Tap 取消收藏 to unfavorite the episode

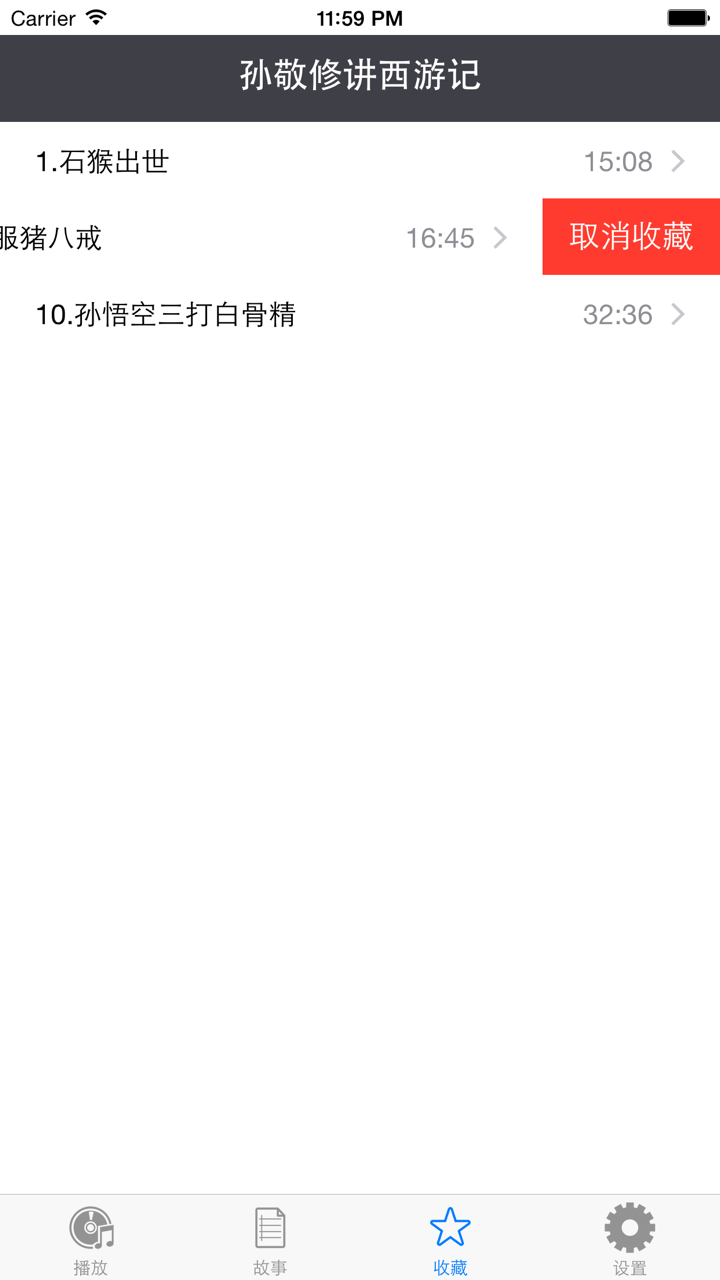click(630, 237)
